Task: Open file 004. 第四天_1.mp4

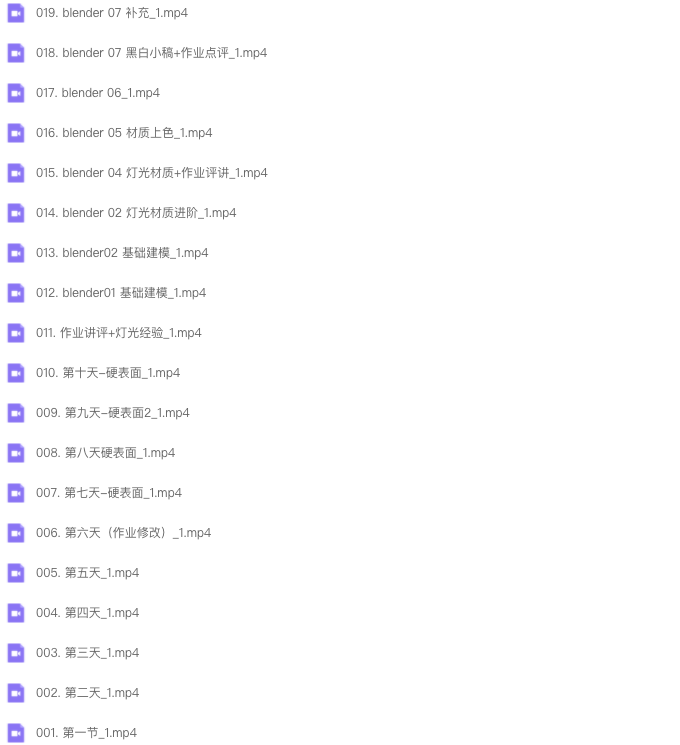Action: 88,613
